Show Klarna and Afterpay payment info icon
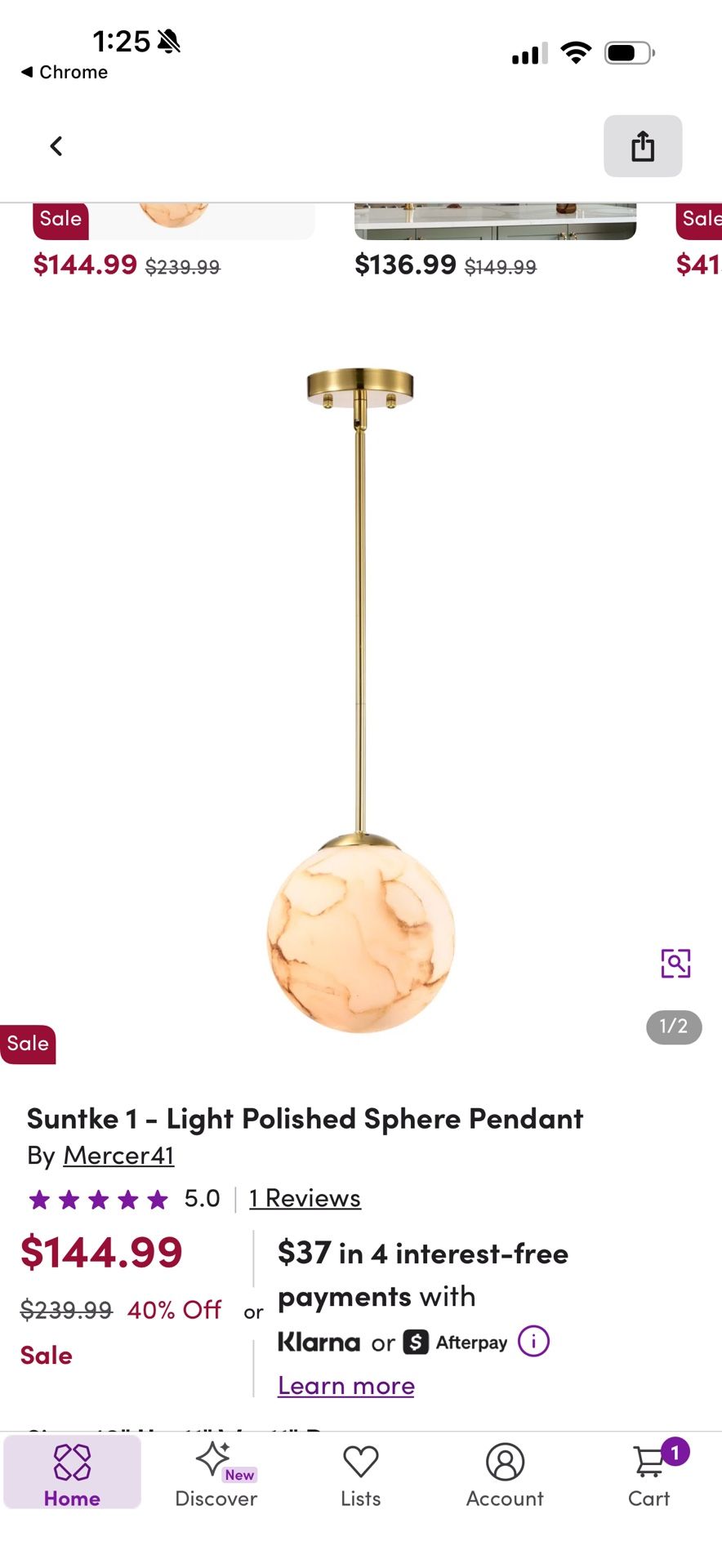The width and height of the screenshot is (722, 1568). [x=533, y=1341]
